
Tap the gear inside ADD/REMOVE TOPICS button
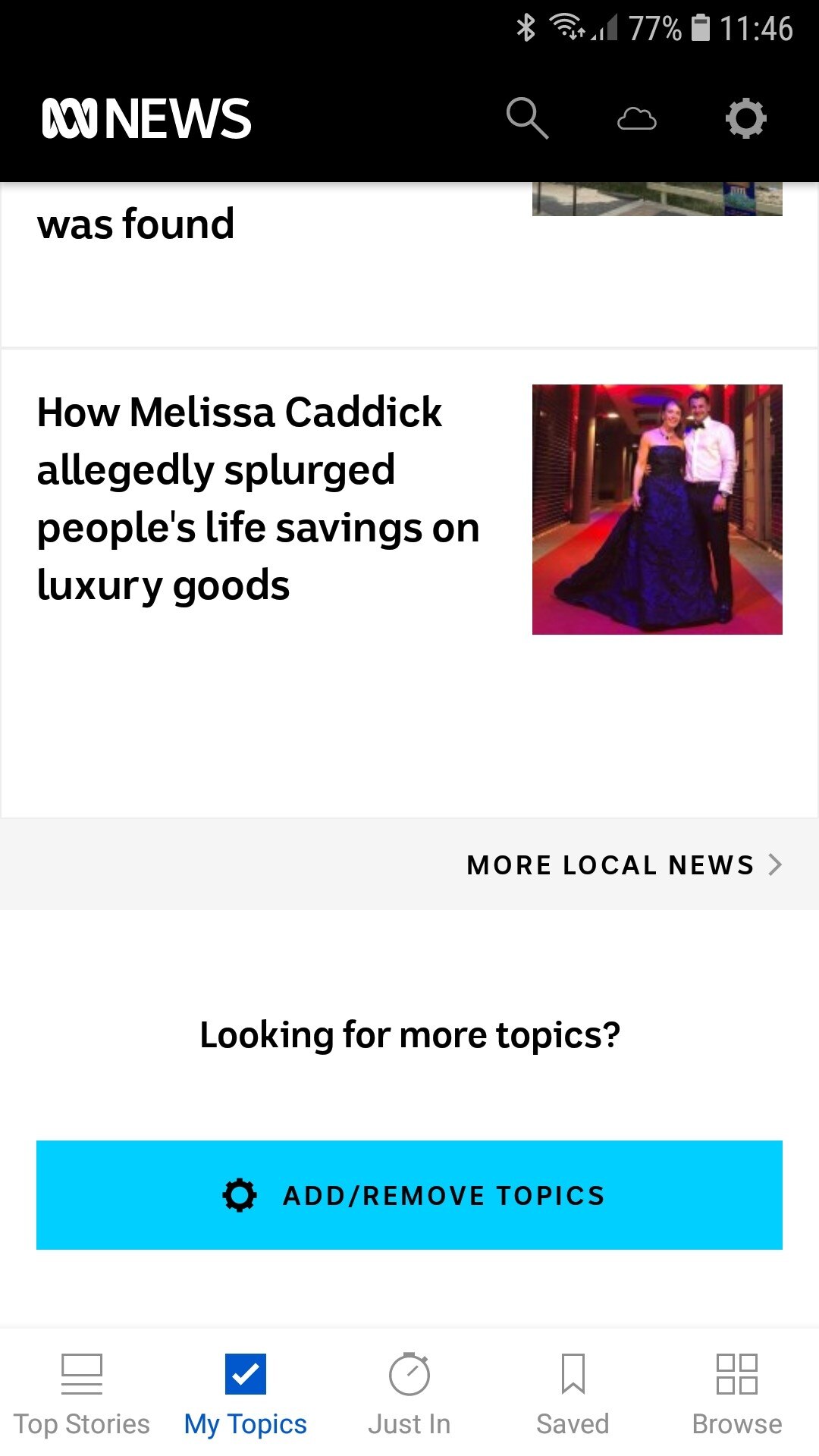coord(241,1194)
